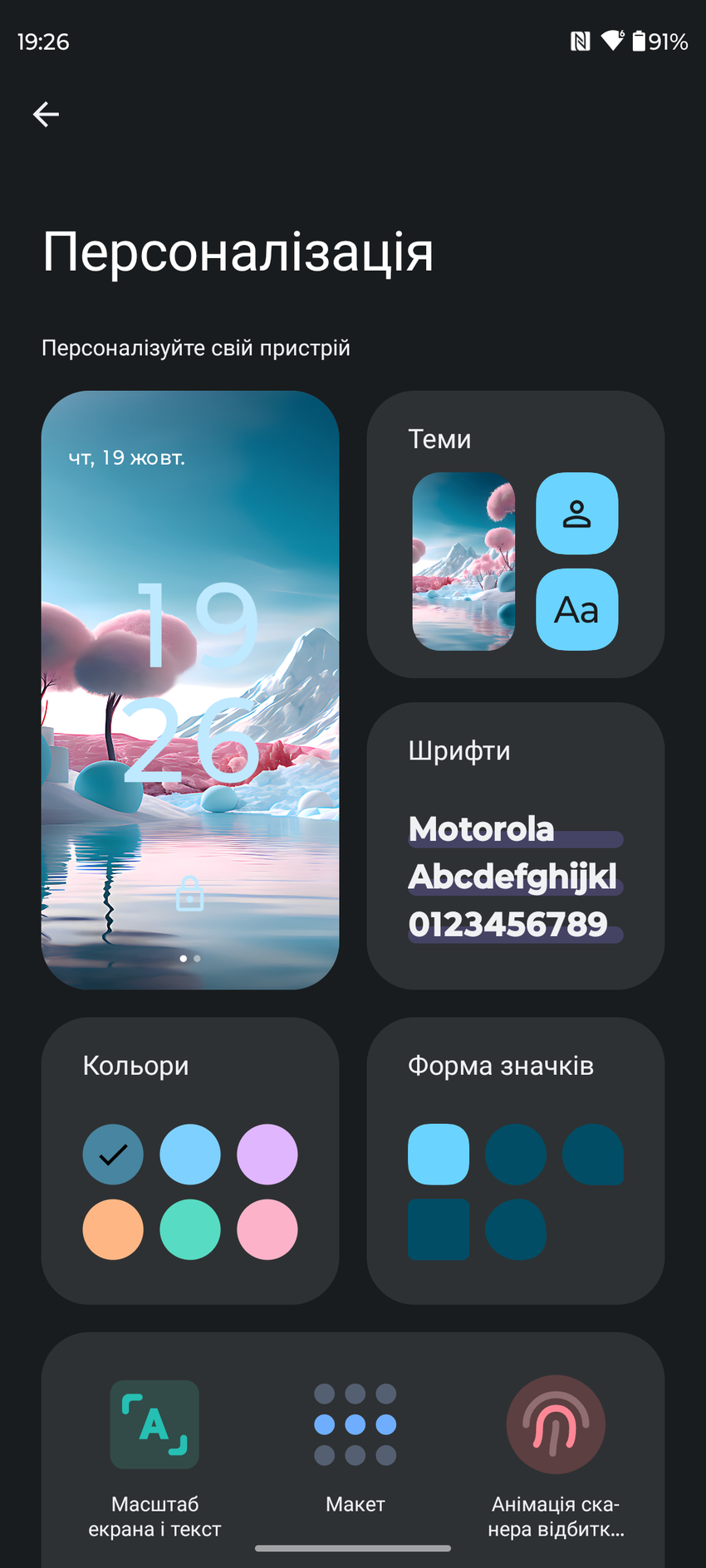
Task: Open the Aa font icon in Теми card
Action: click(x=576, y=610)
